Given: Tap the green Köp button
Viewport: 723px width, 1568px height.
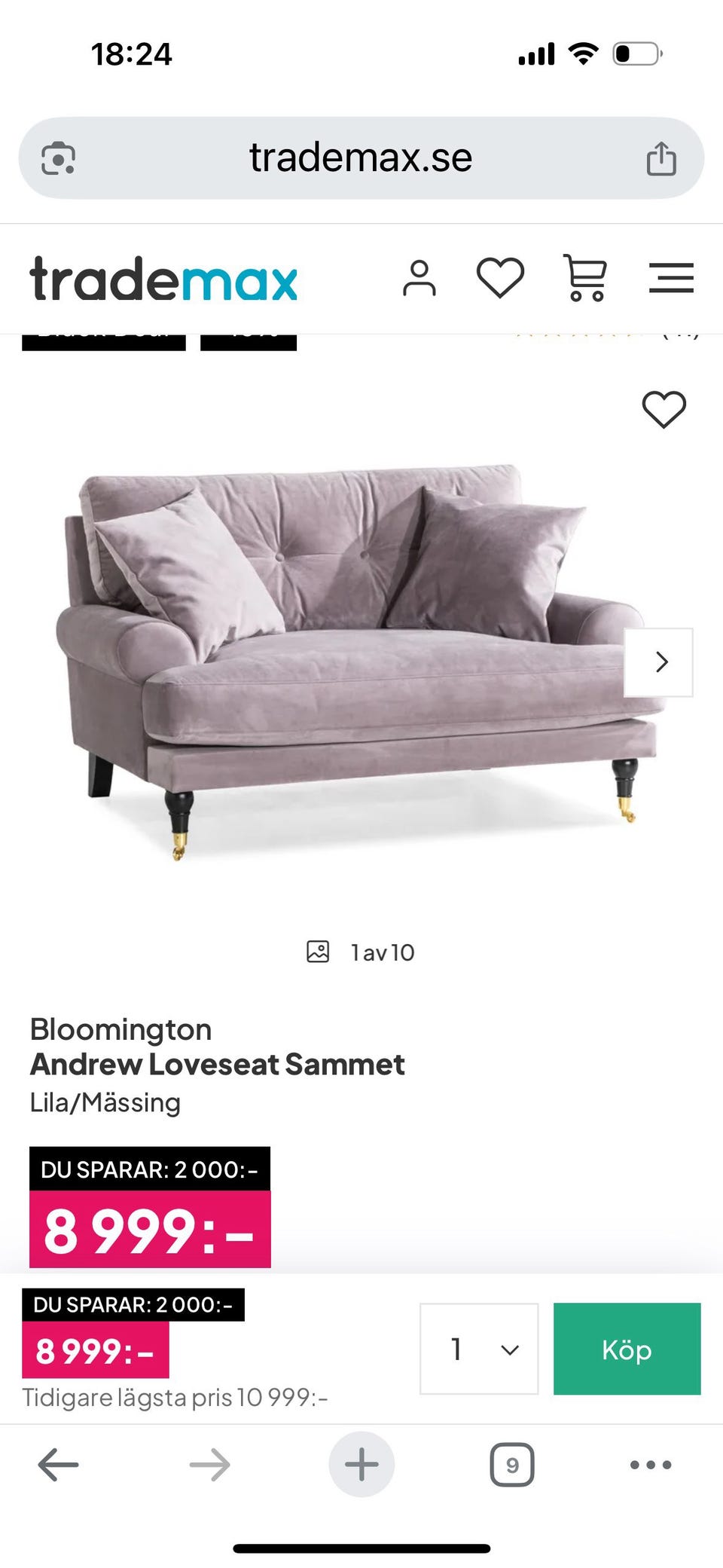Looking at the screenshot, I should (627, 1349).
